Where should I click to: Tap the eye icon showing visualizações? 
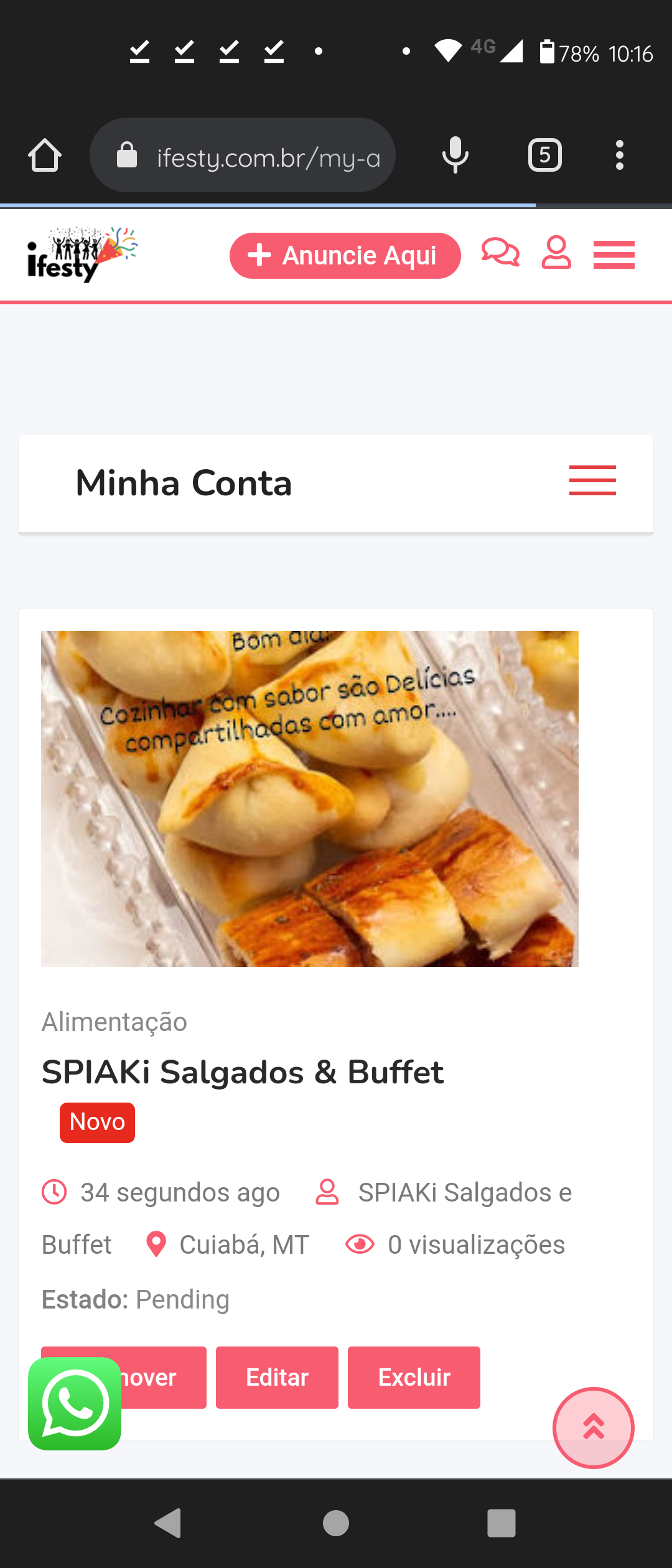coord(360,1244)
